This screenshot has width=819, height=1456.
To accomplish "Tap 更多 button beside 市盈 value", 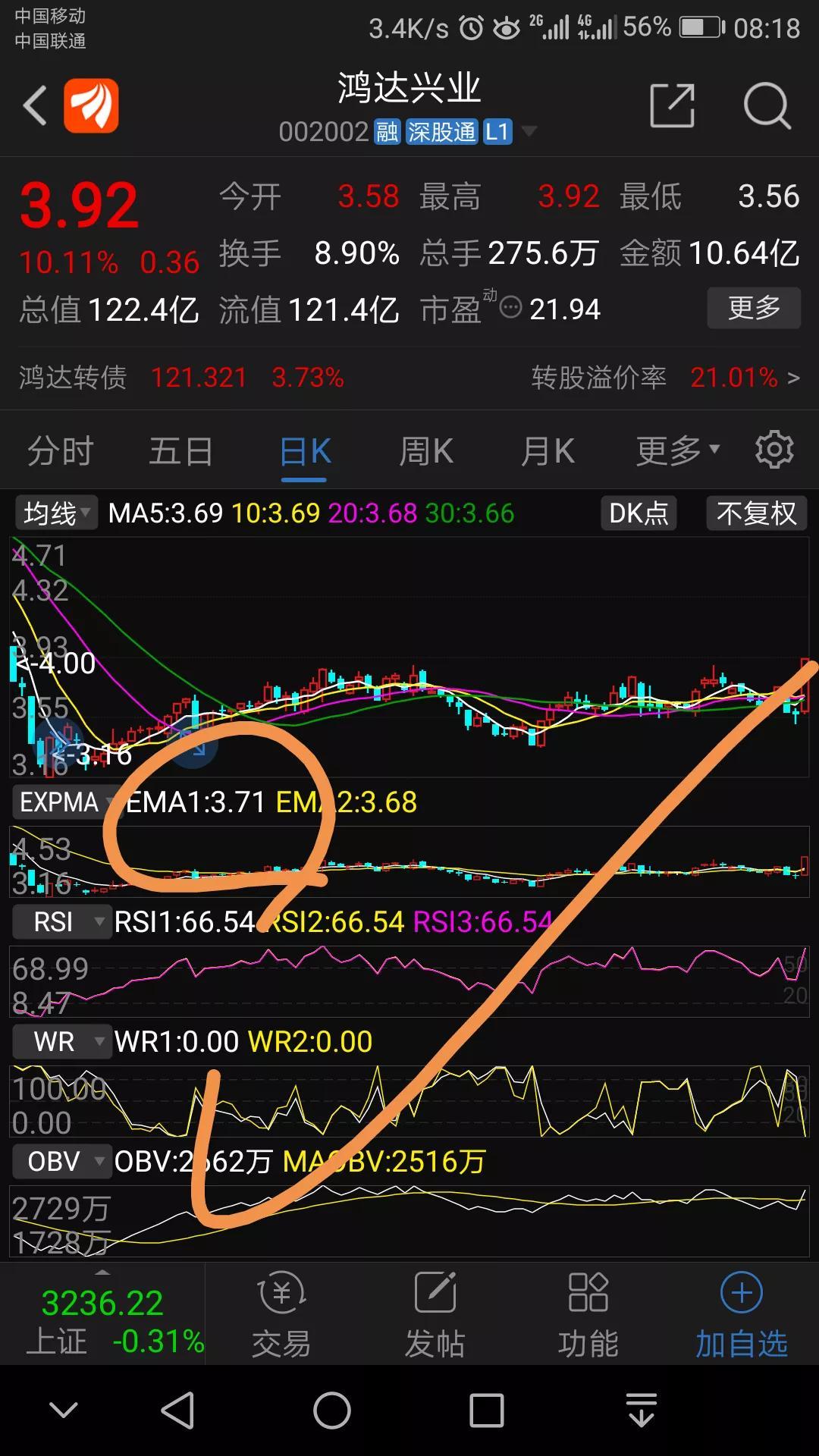I will click(754, 308).
